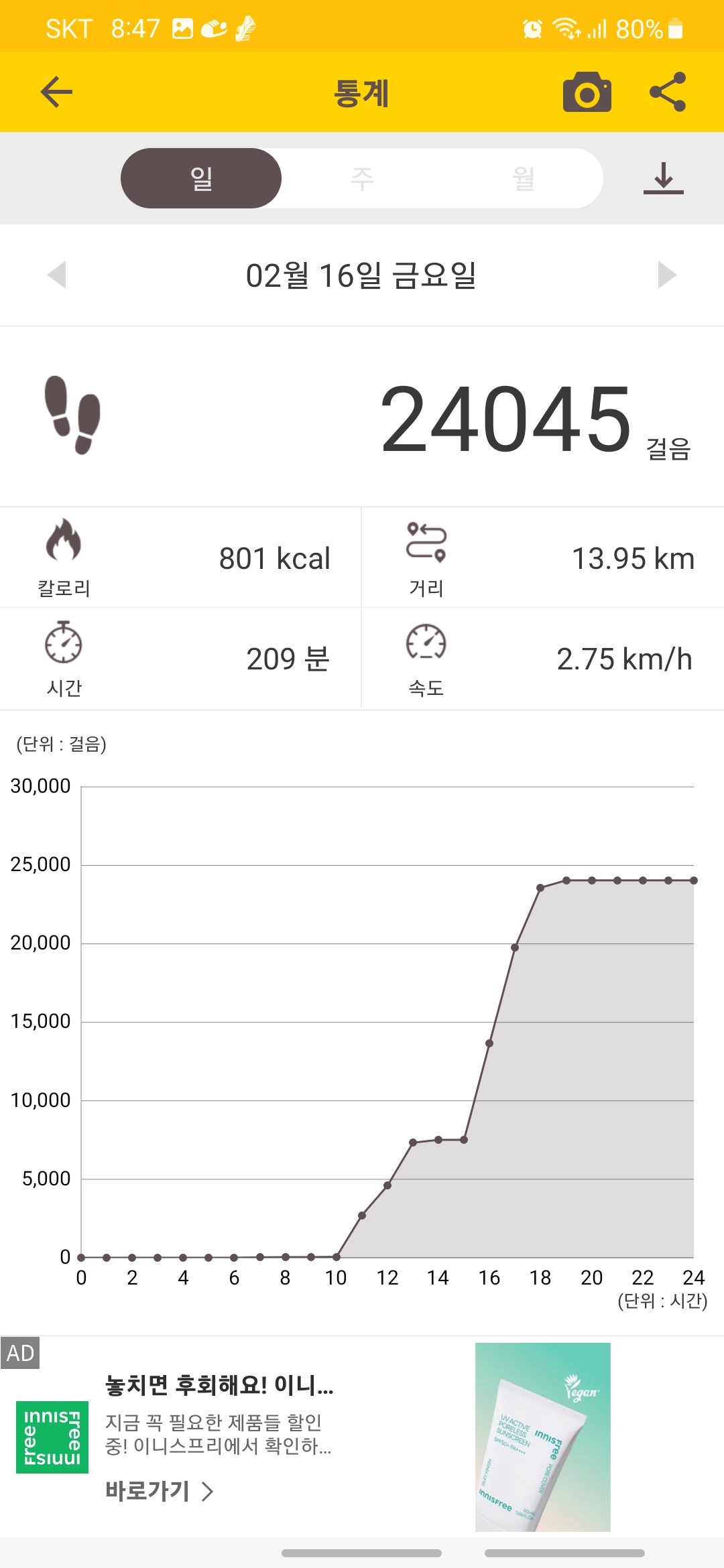Switch to the 주 weekly tab

pos(362,178)
